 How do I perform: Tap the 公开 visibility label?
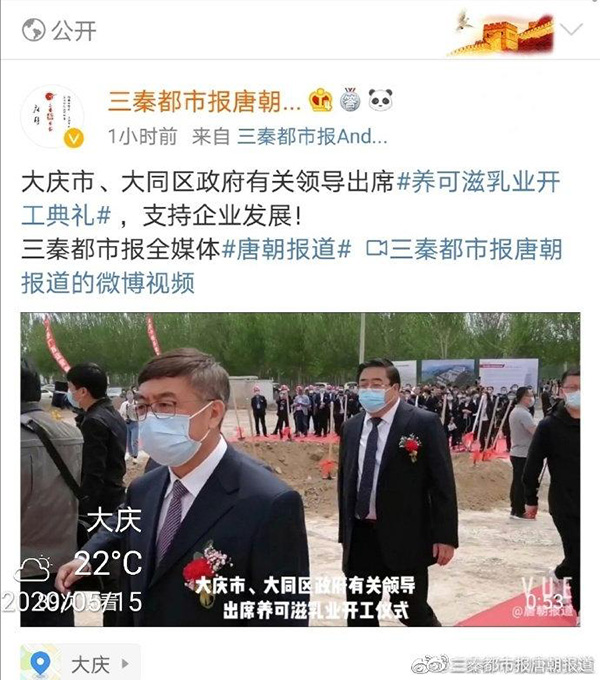click(x=60, y=30)
